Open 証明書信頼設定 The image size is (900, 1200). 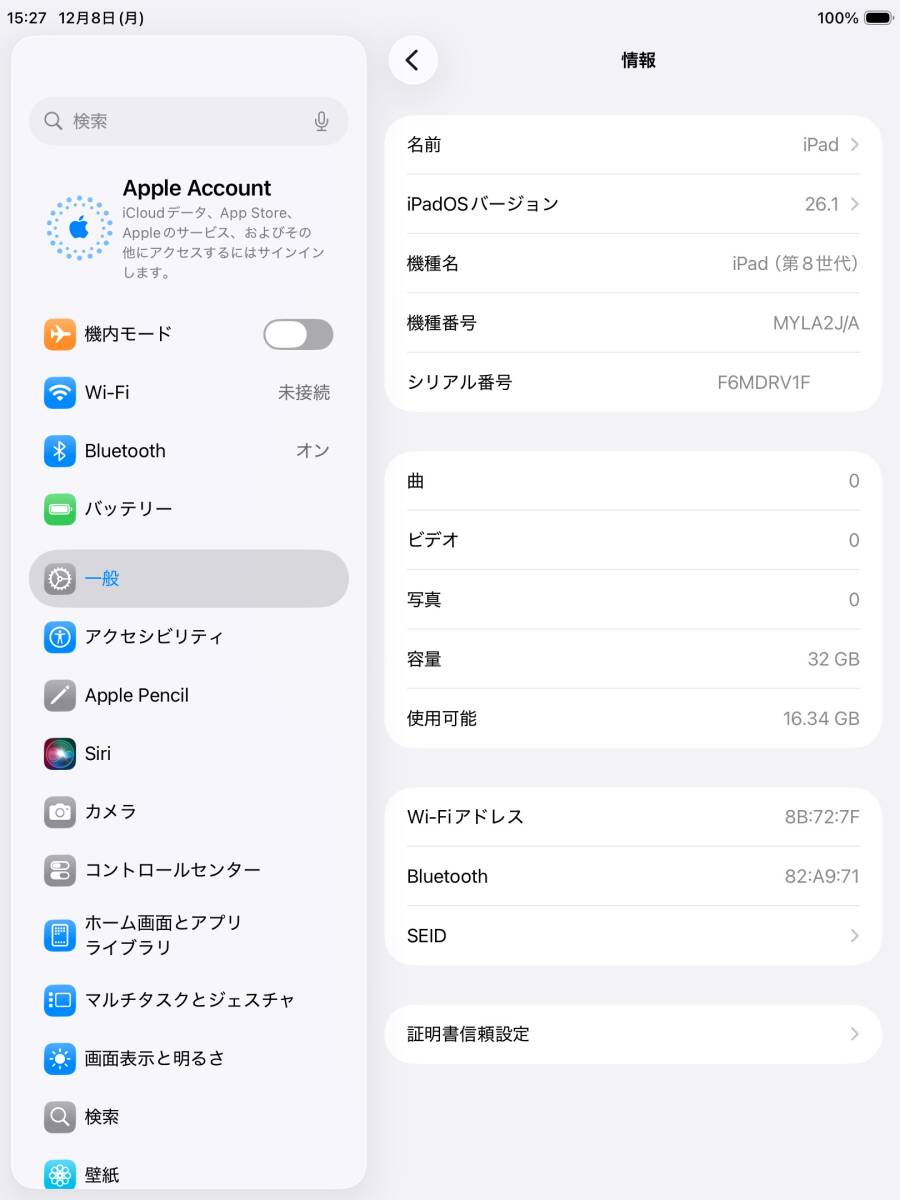coord(633,1034)
